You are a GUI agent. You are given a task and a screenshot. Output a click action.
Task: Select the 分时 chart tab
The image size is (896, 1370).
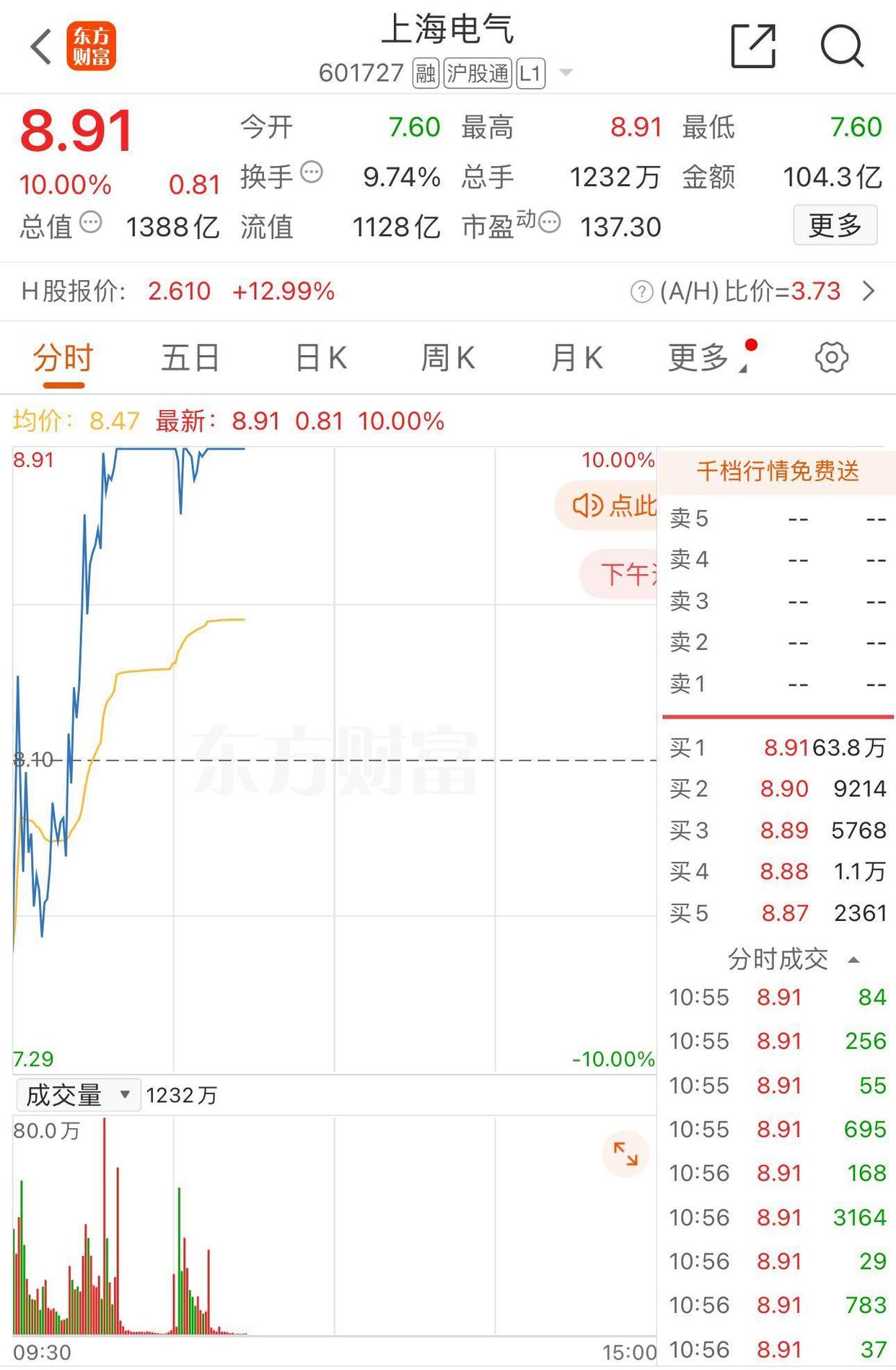point(63,358)
